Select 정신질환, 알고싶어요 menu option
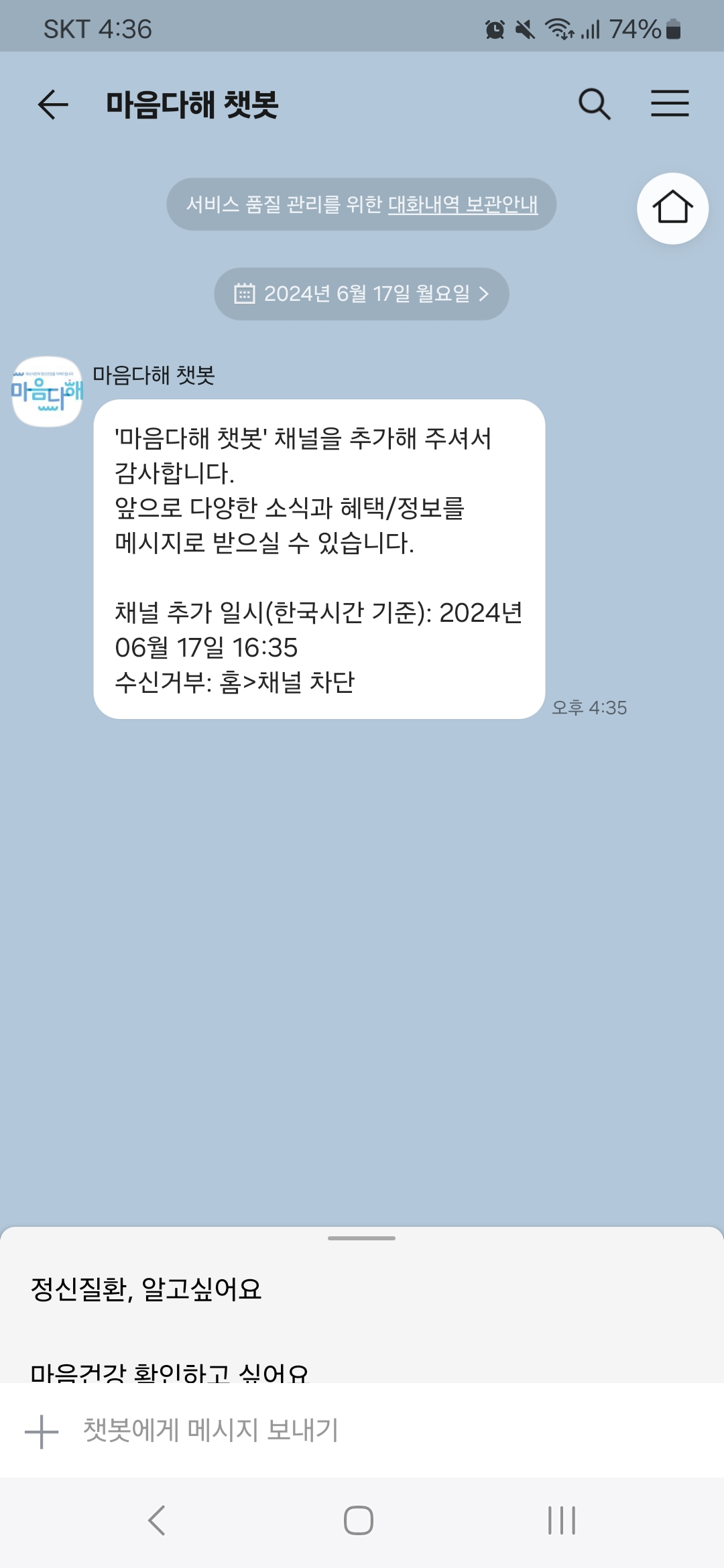 [x=146, y=1289]
